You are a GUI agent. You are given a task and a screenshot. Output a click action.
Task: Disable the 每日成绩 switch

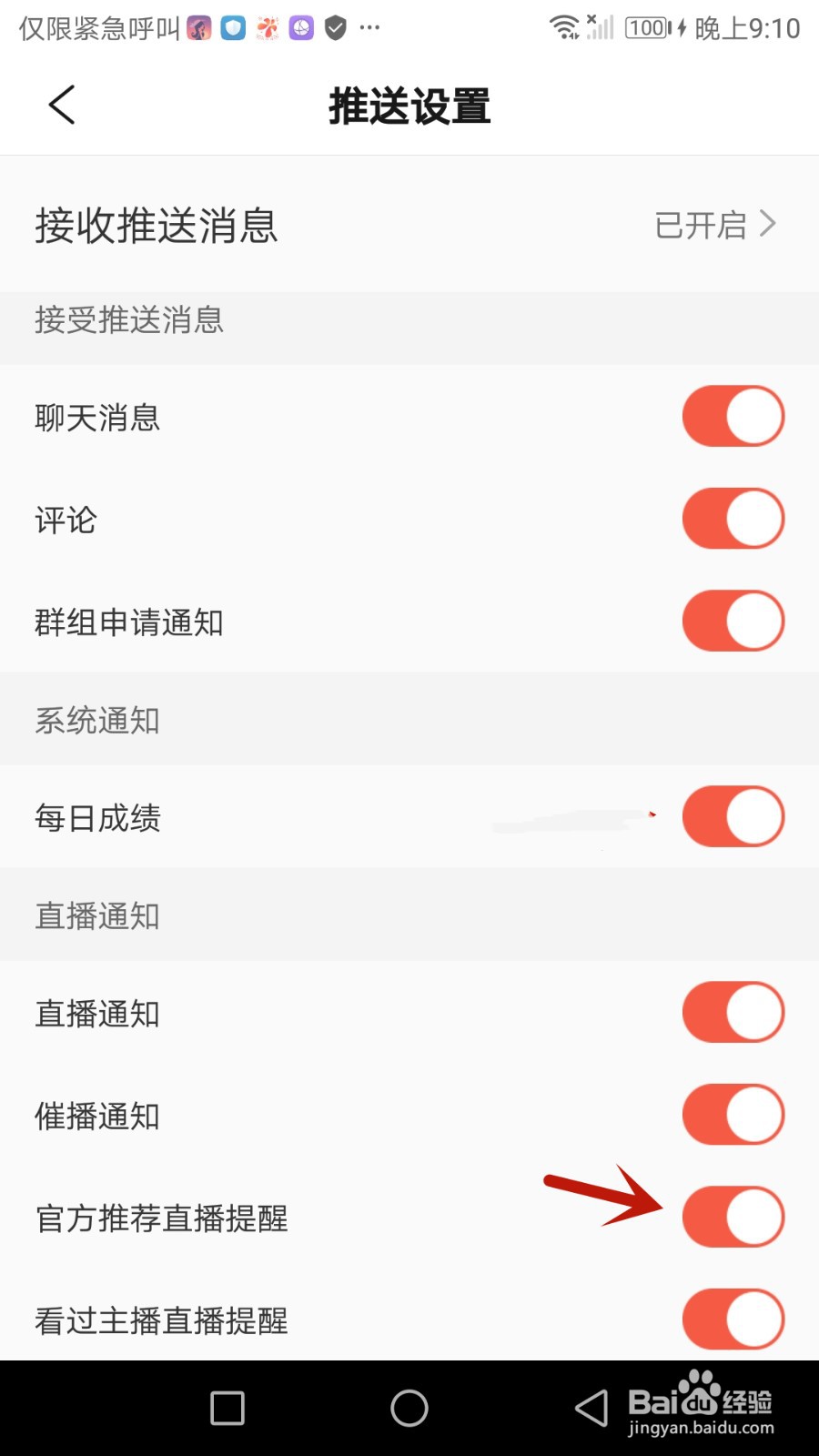pos(733,816)
